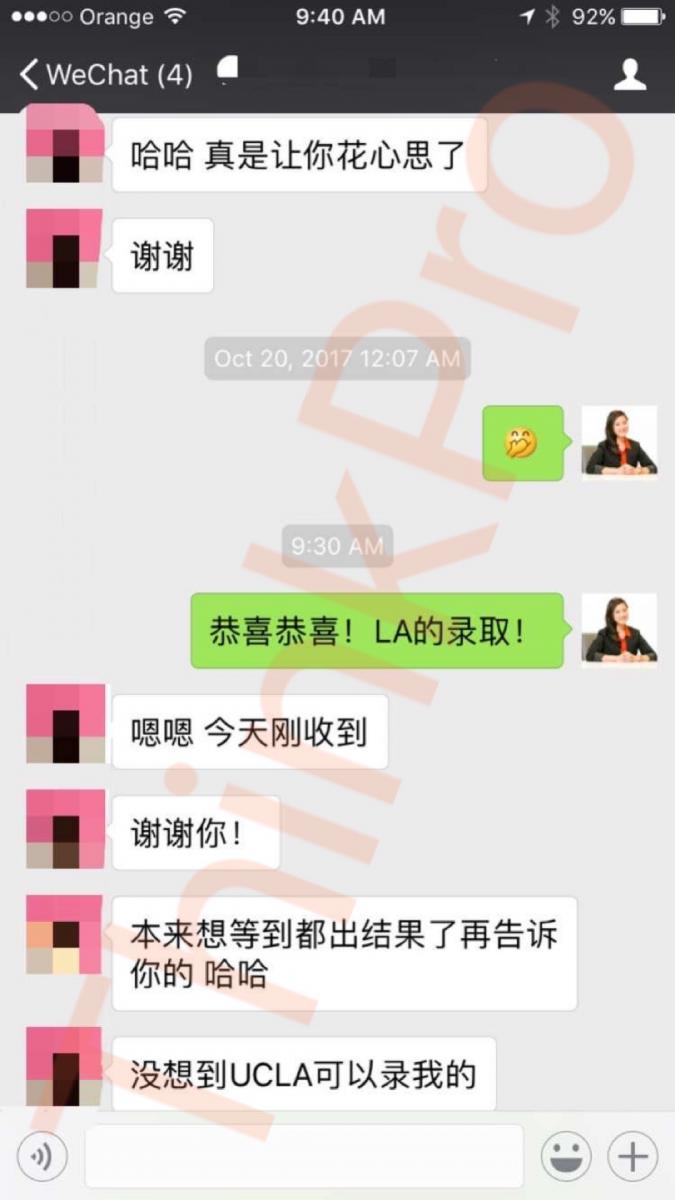Focus the message text field
675x1200 pixels.
[x=304, y=1157]
